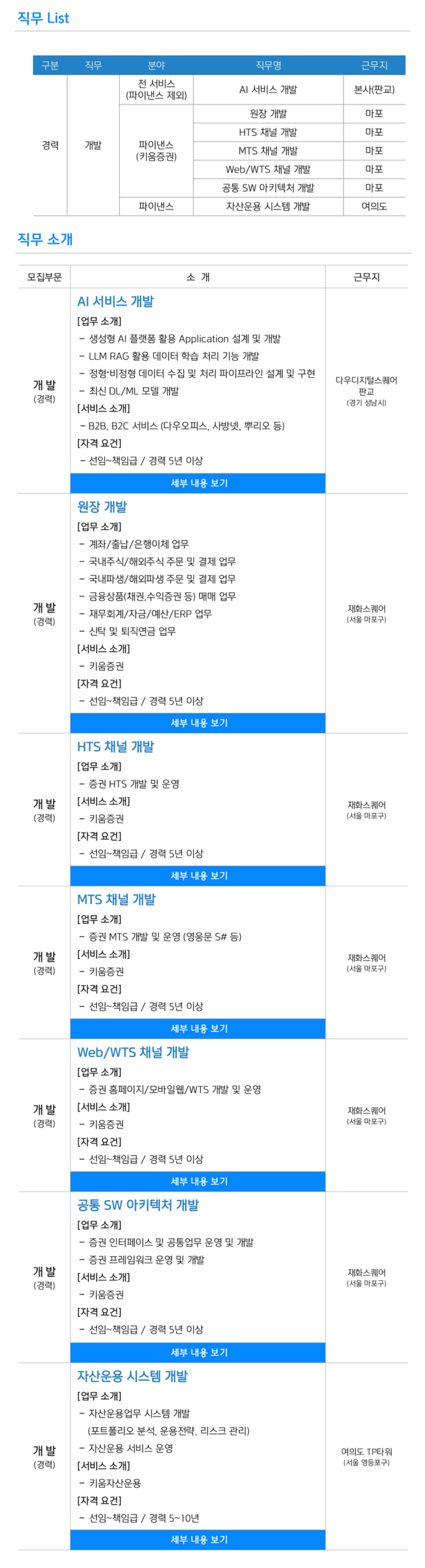Open 공통 SW 아키텍처 개발 details
This screenshot has width=425, height=1568.
click(x=198, y=1352)
